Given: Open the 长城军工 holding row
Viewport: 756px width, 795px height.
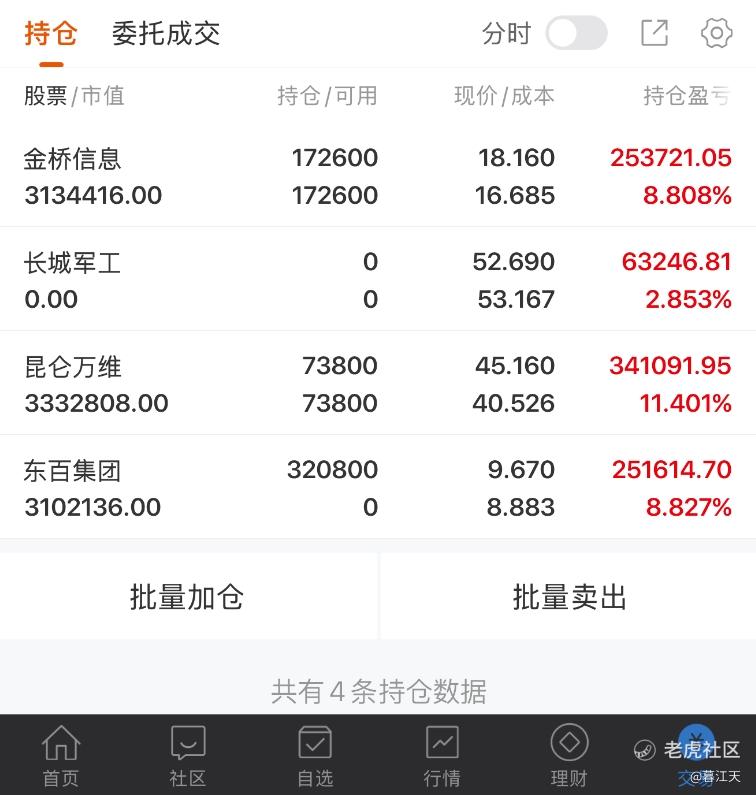Looking at the screenshot, I should 378,280.
